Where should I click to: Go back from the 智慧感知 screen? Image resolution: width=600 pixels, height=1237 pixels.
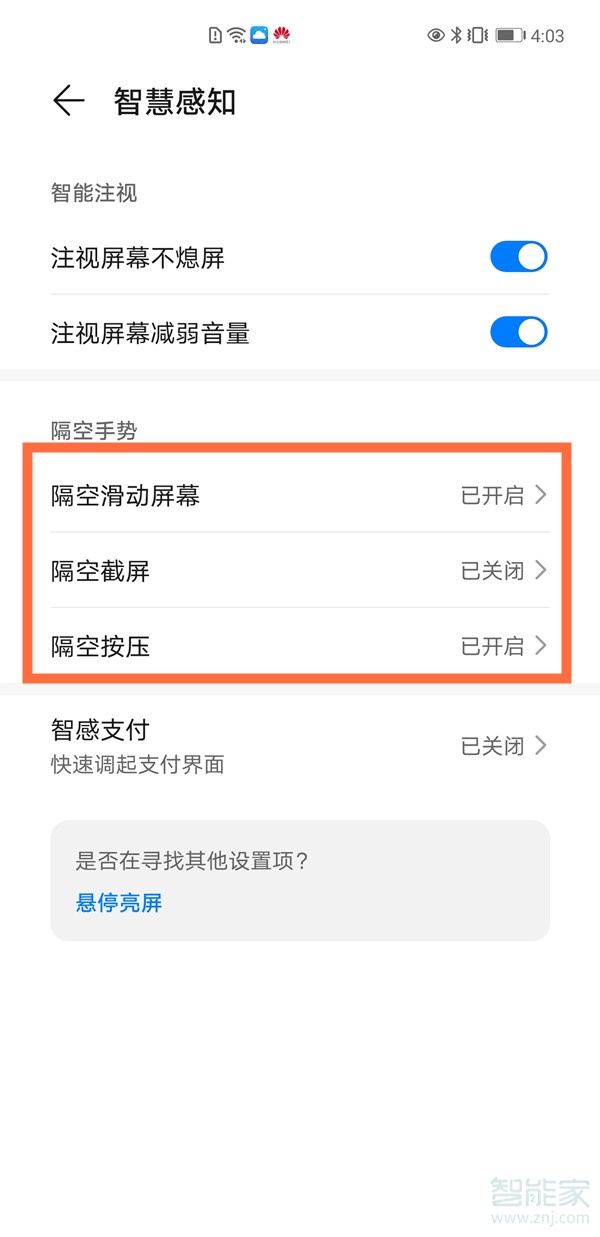pos(68,101)
